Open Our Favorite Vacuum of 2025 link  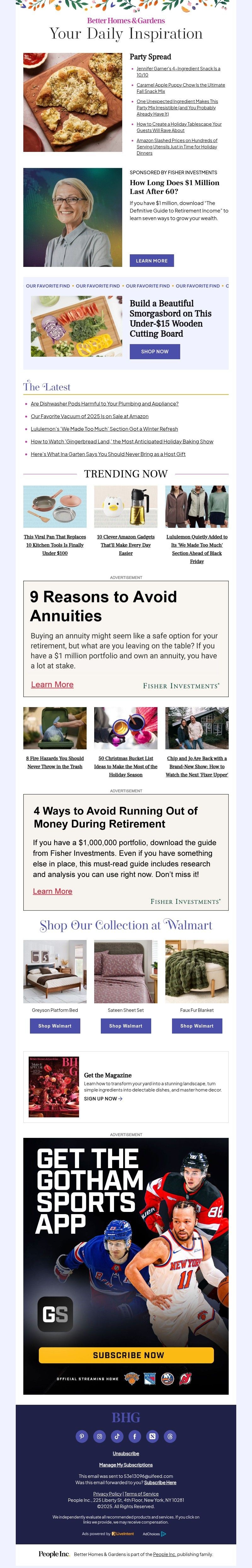pyautogui.click(x=89, y=416)
